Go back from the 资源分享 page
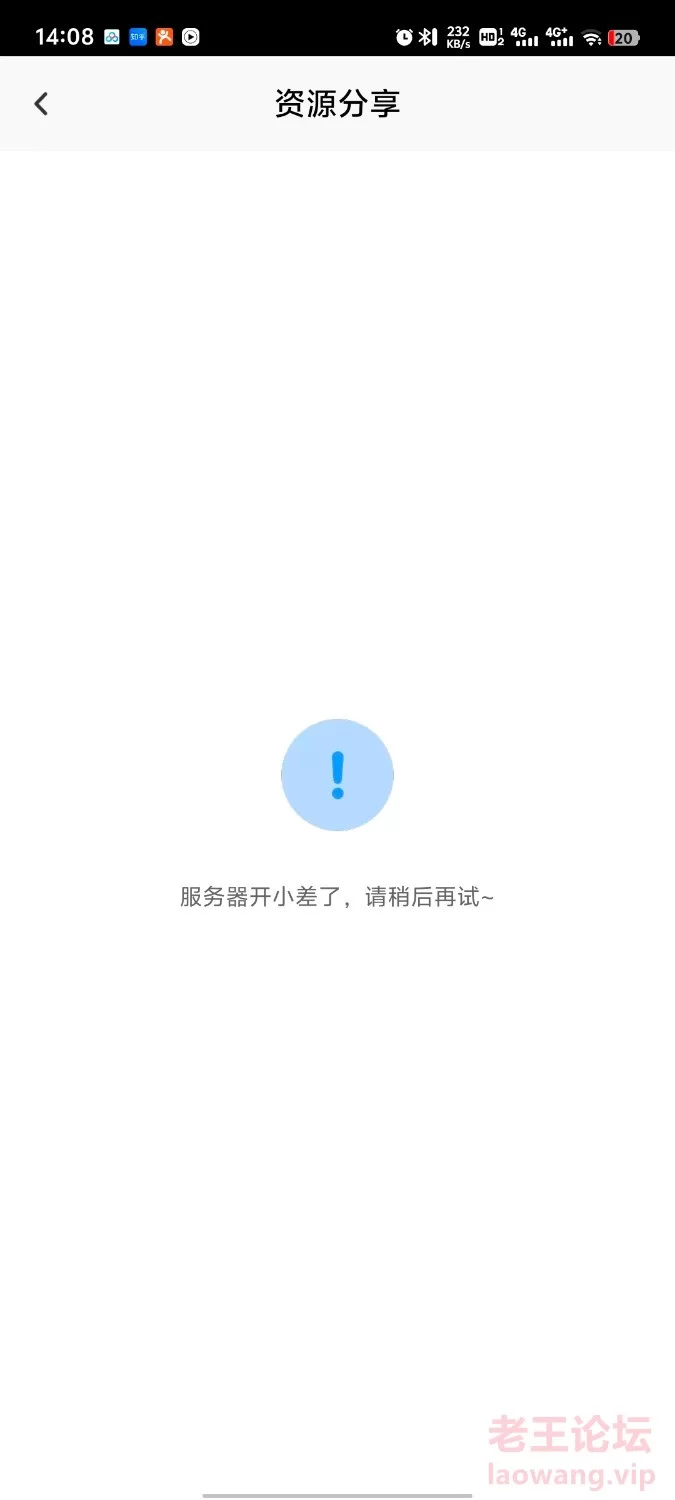 [x=41, y=103]
